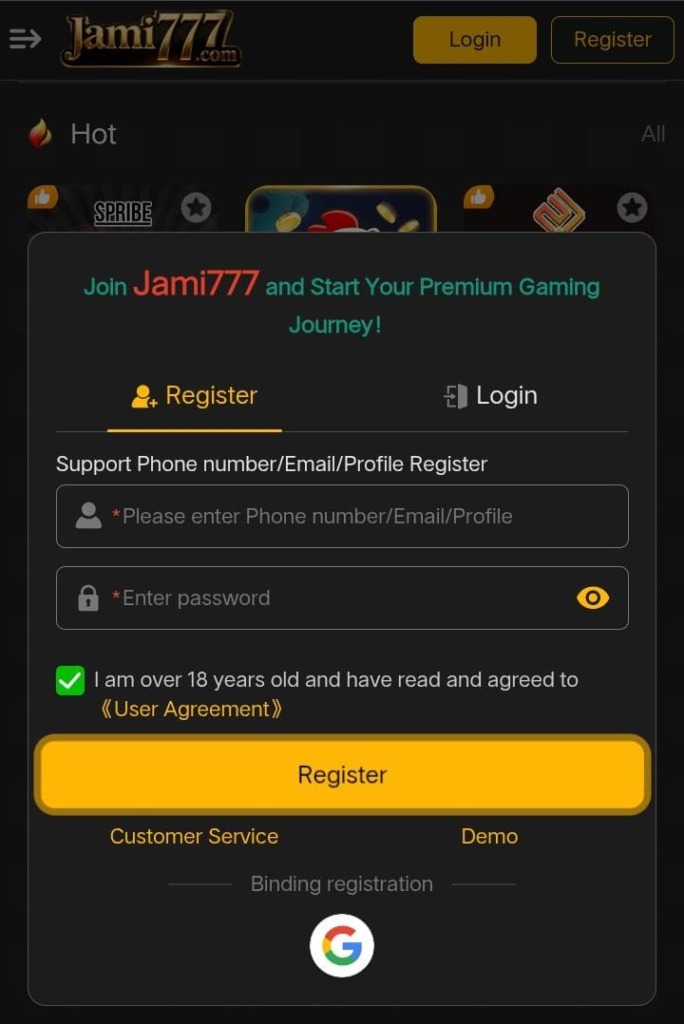Tap the Login button in header
This screenshot has height=1024, width=684.
475,40
